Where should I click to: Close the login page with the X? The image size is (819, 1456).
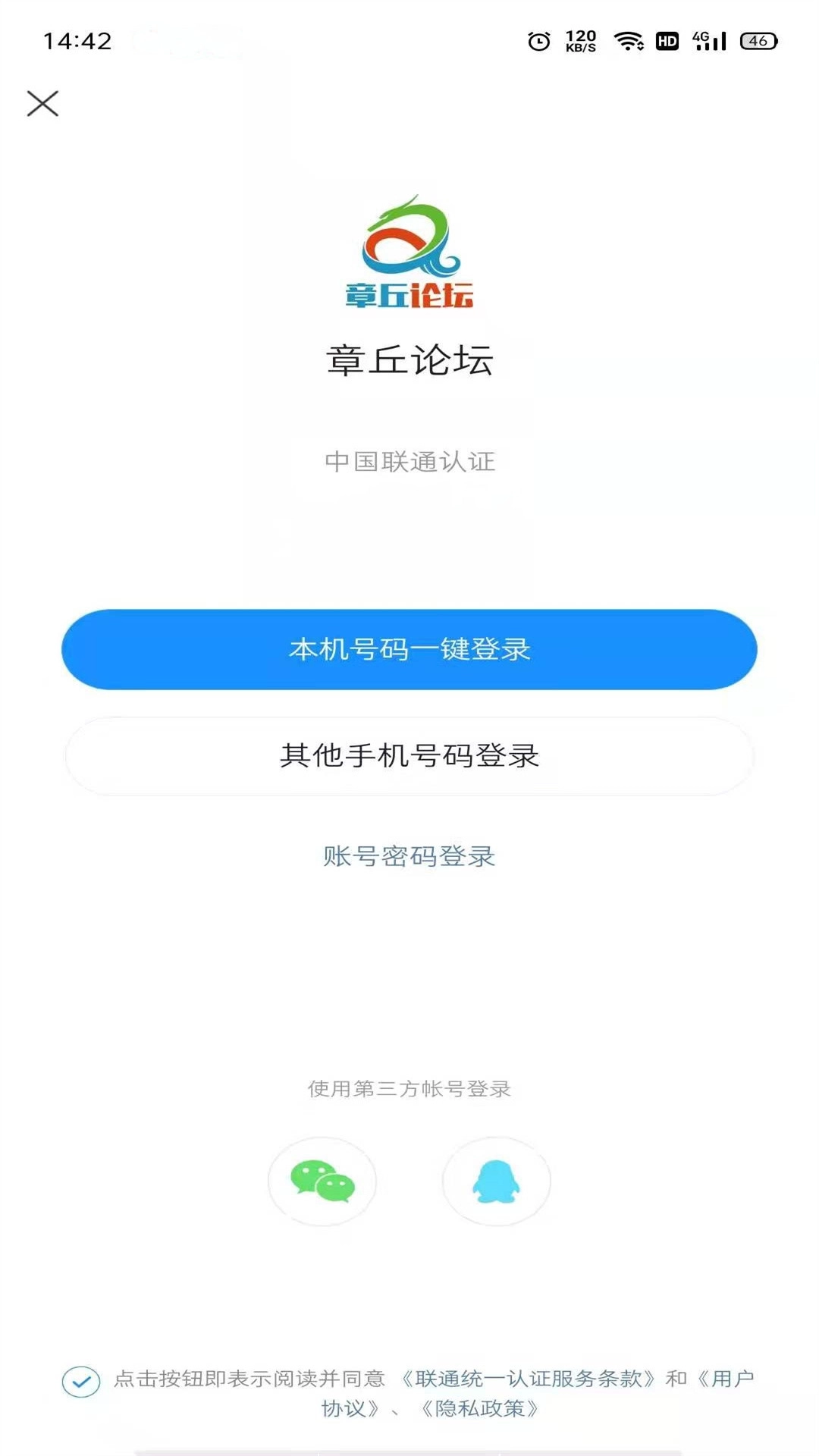(x=43, y=104)
